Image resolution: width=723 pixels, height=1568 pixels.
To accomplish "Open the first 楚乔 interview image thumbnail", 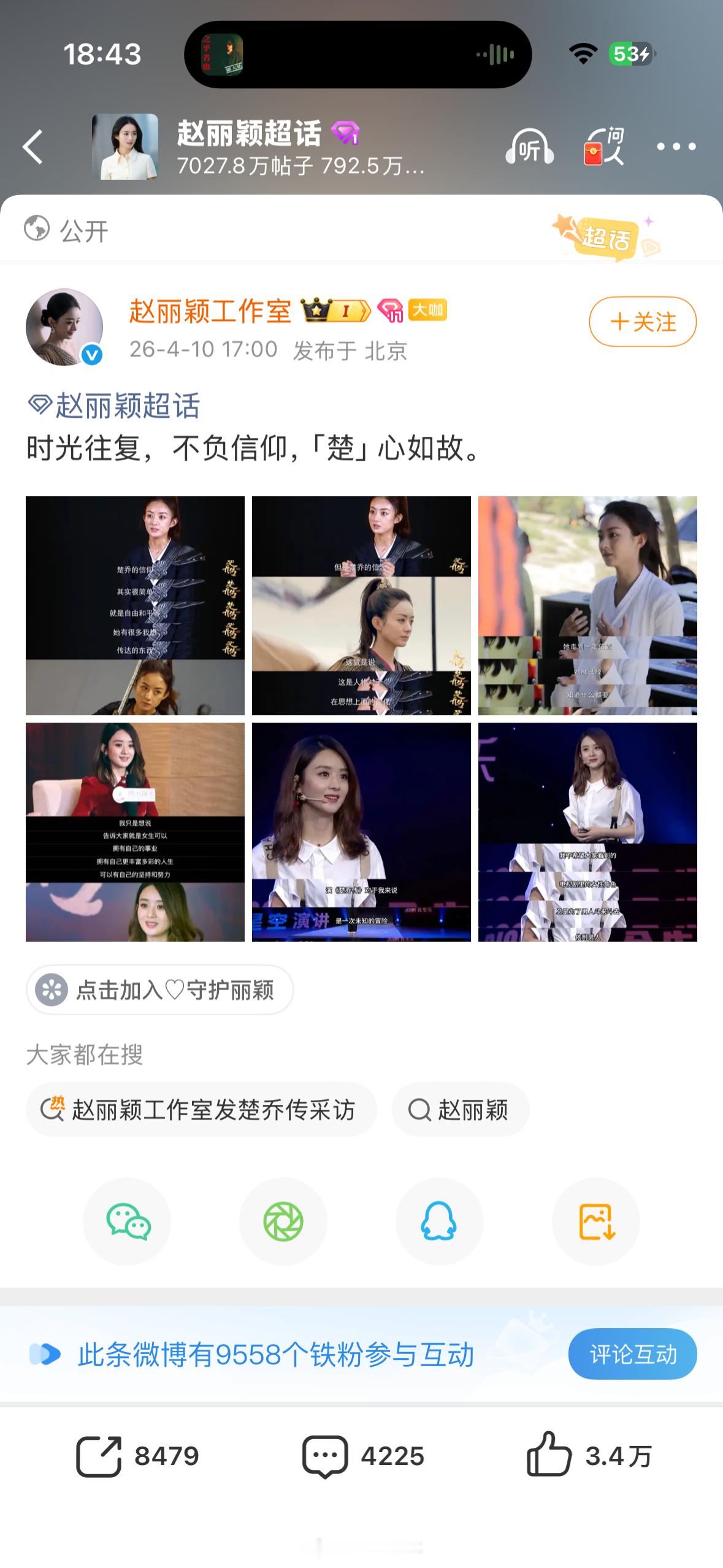I will (x=134, y=605).
